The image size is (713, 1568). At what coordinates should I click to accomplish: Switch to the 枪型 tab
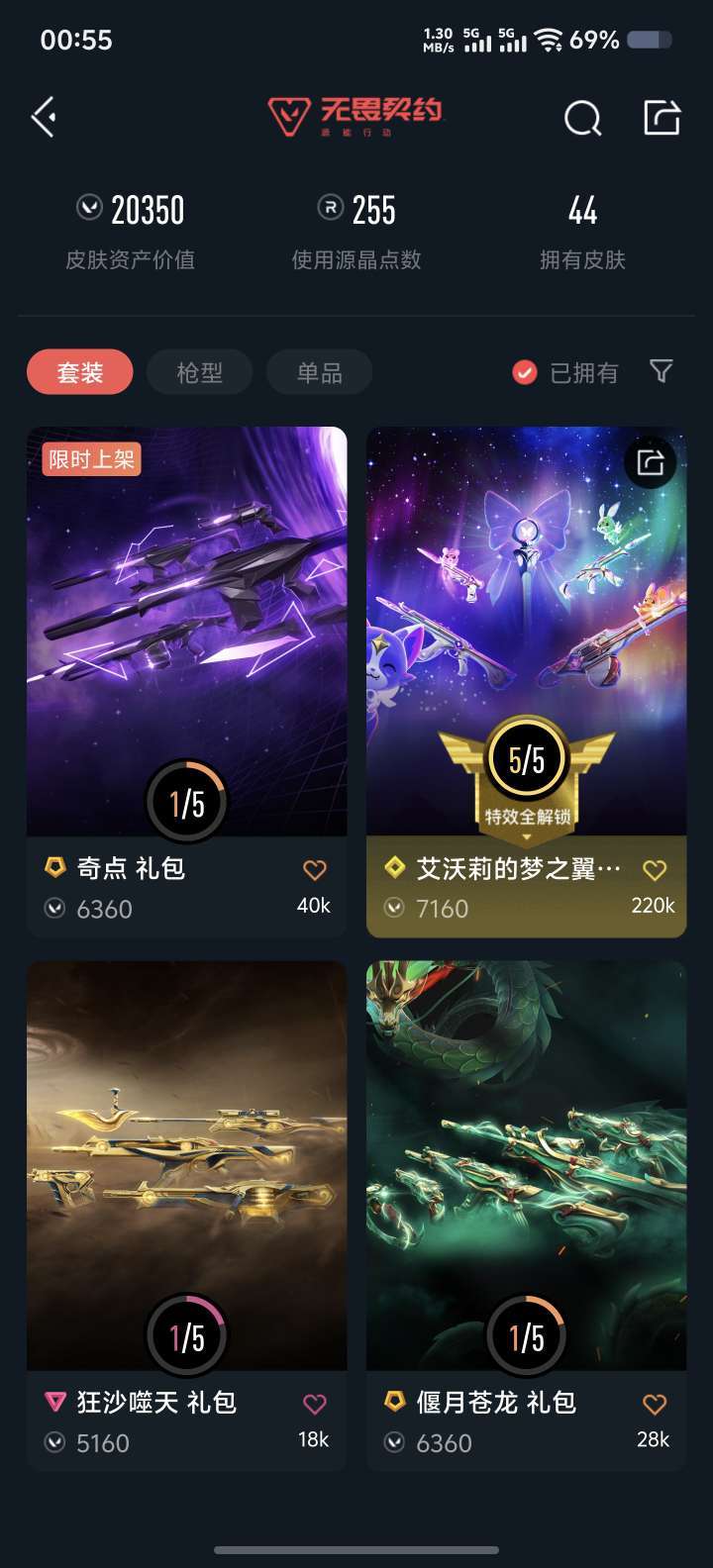tap(199, 372)
